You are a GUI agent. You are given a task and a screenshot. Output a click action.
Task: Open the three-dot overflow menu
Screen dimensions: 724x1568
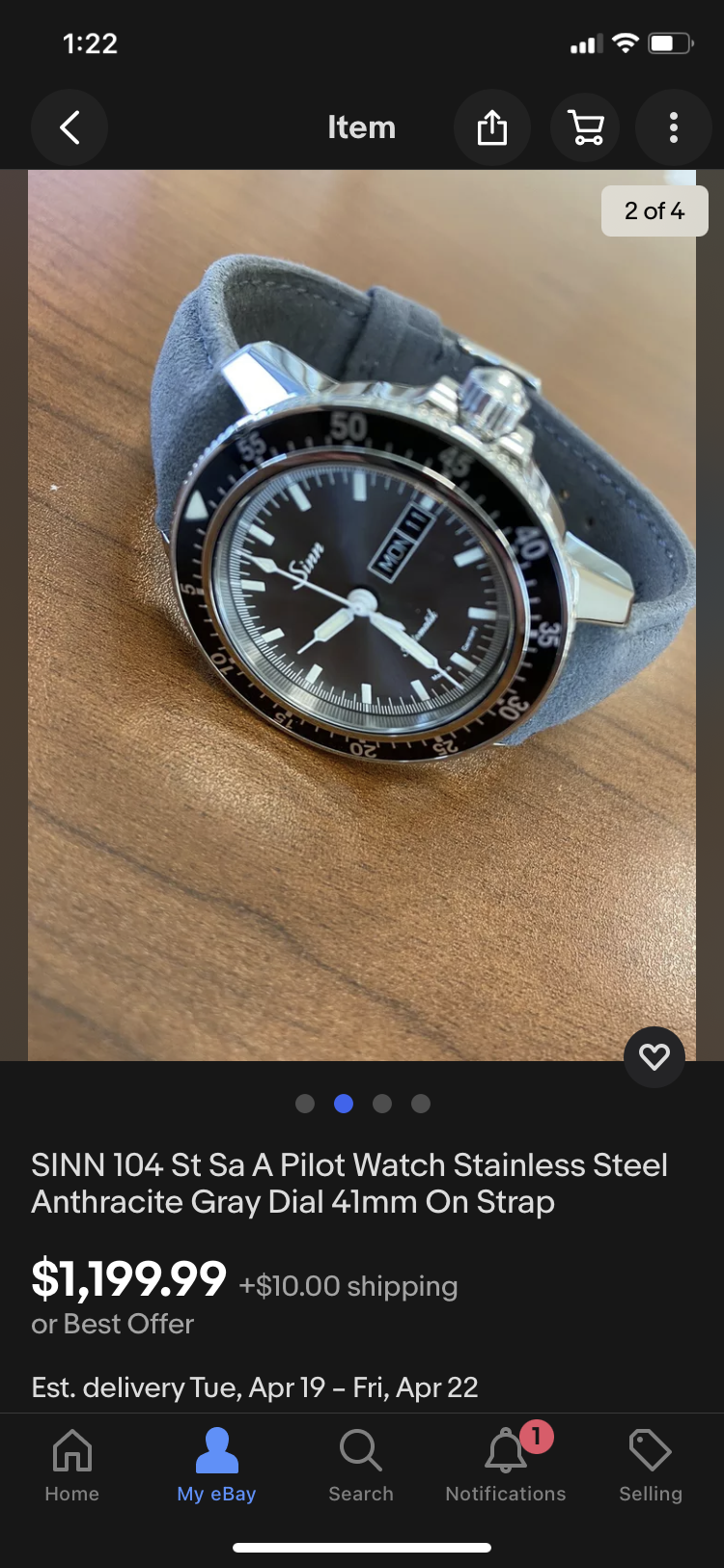click(x=673, y=127)
